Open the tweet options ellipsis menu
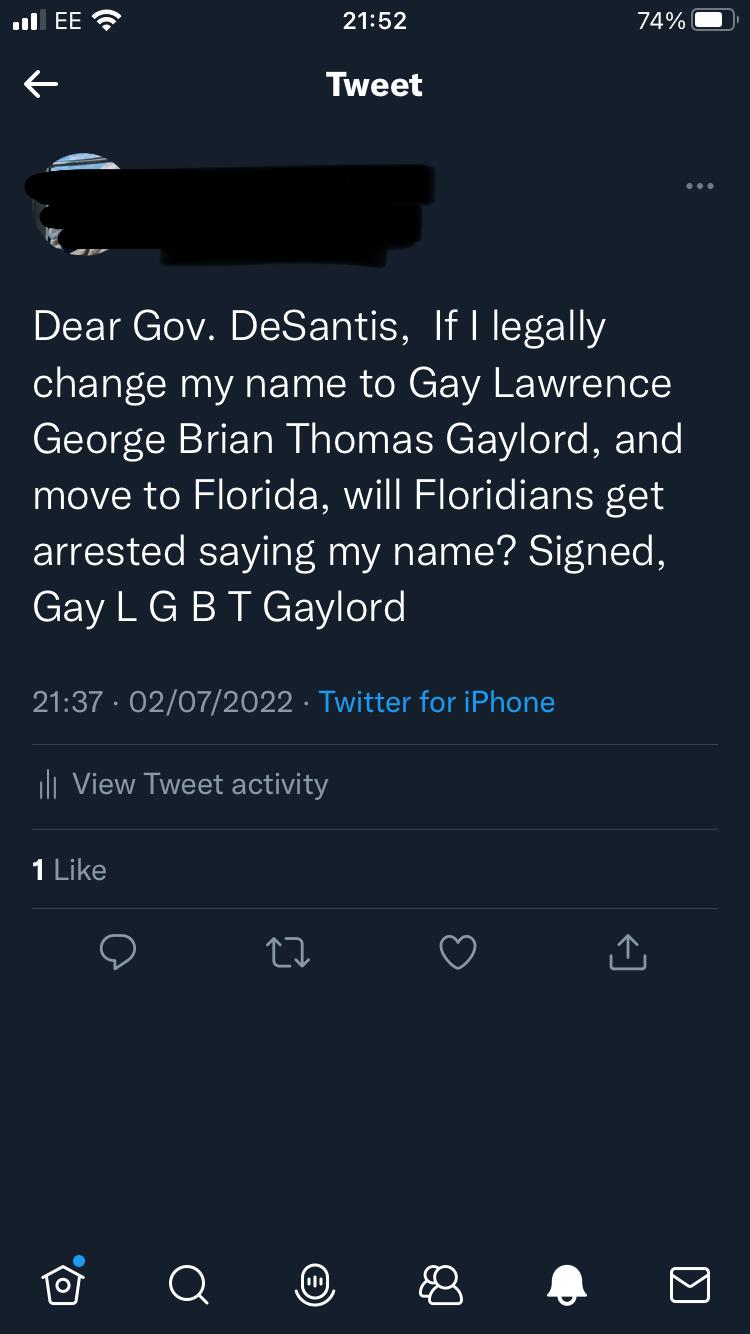Viewport: 750px width, 1334px height. coord(698,185)
